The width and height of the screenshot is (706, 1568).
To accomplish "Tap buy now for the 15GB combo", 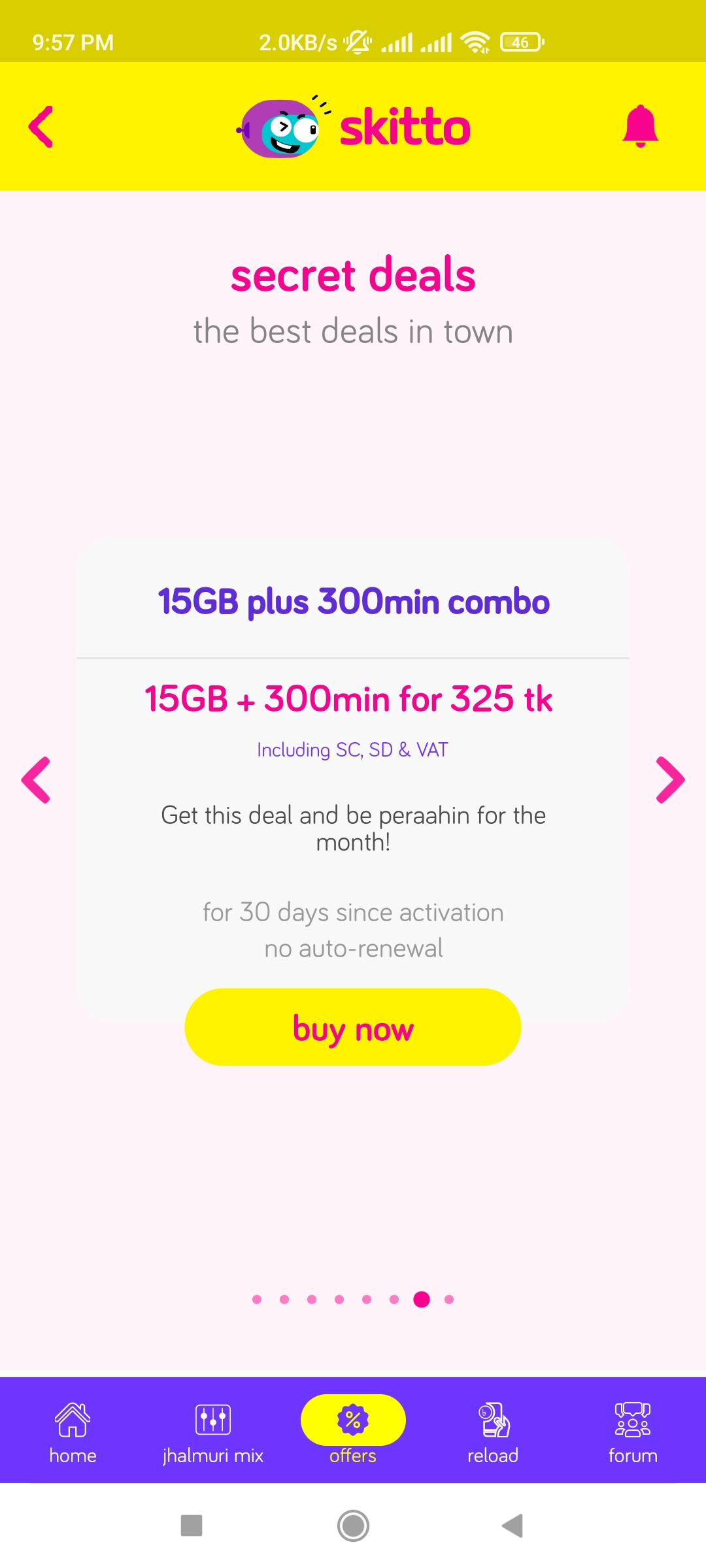I will 353,1027.
